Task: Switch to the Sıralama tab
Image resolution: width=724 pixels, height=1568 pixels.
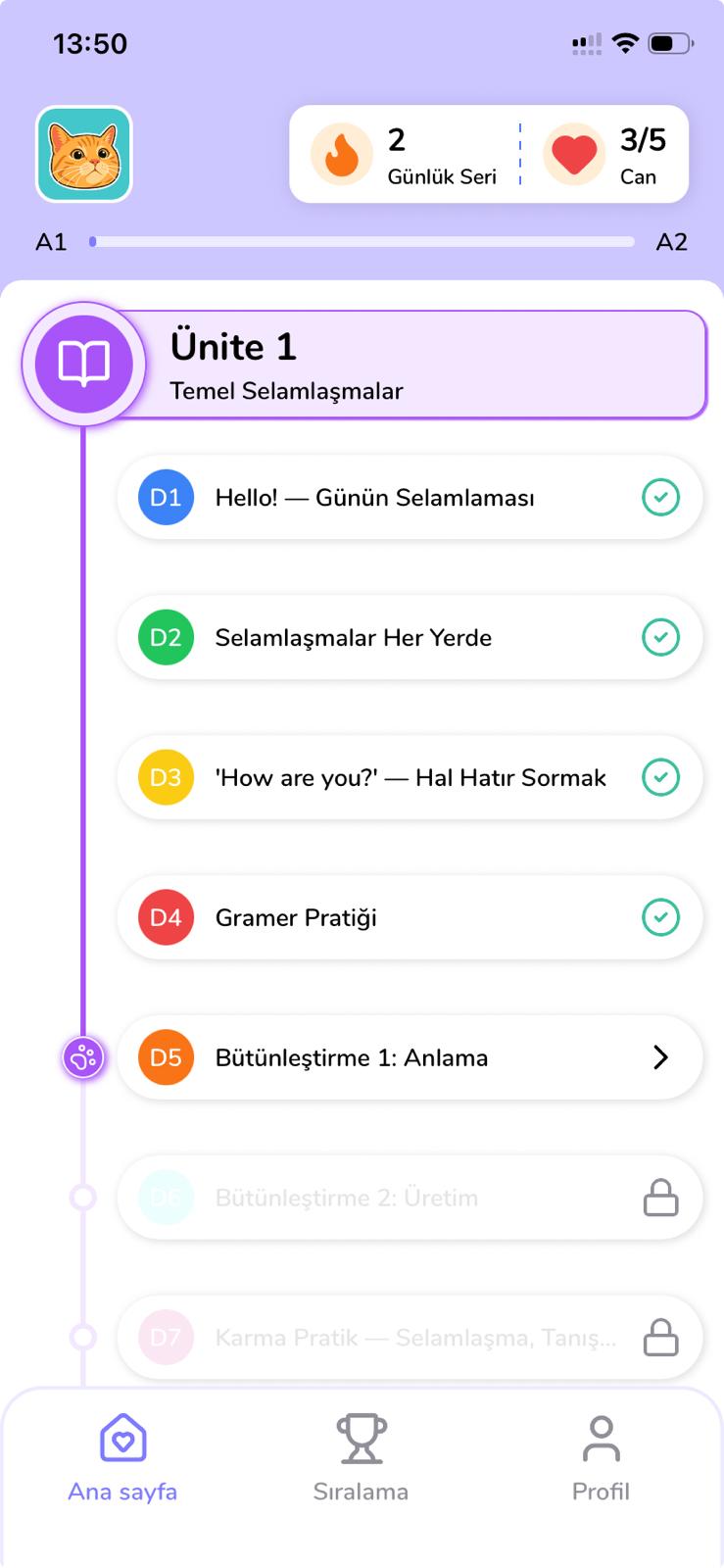Action: coord(361,1458)
